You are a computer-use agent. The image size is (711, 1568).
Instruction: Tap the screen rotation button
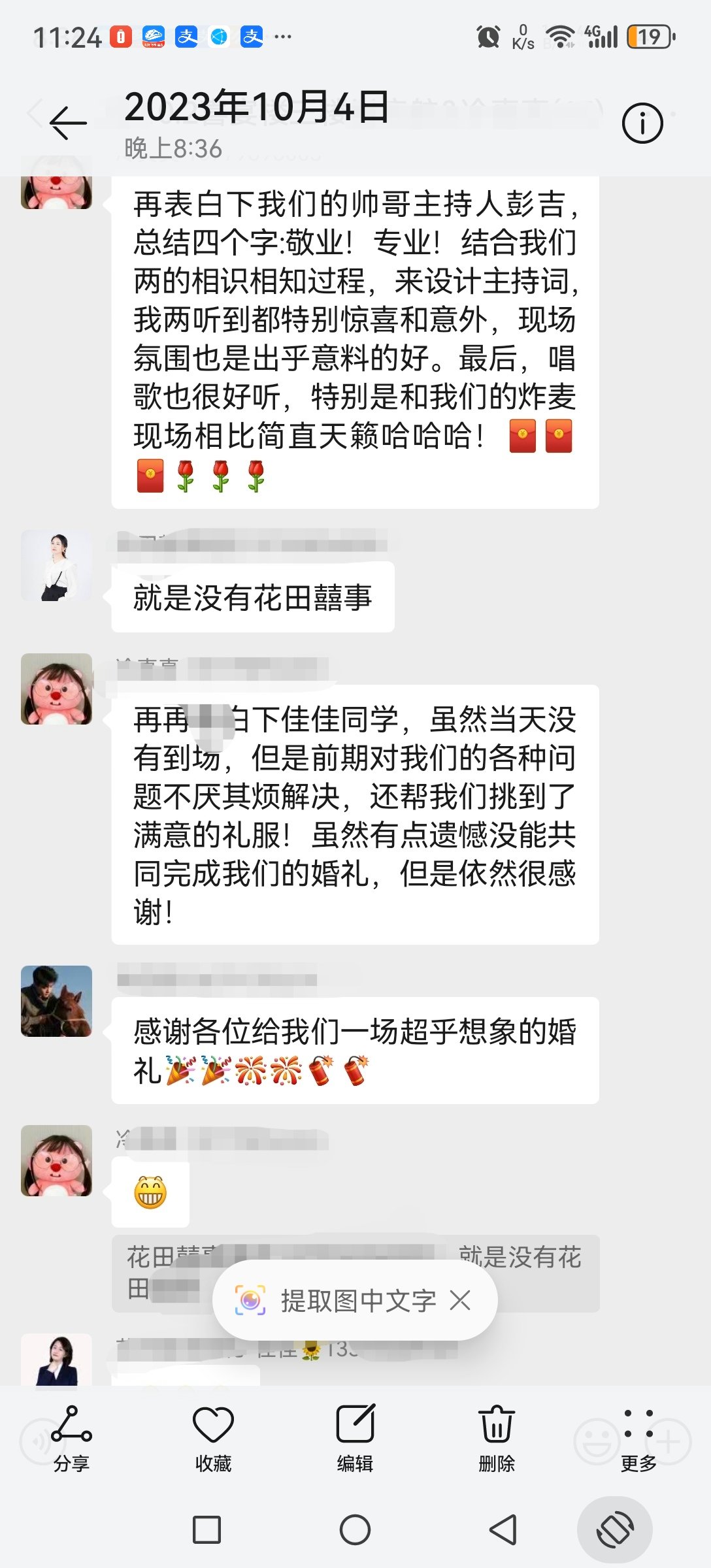(615, 1529)
